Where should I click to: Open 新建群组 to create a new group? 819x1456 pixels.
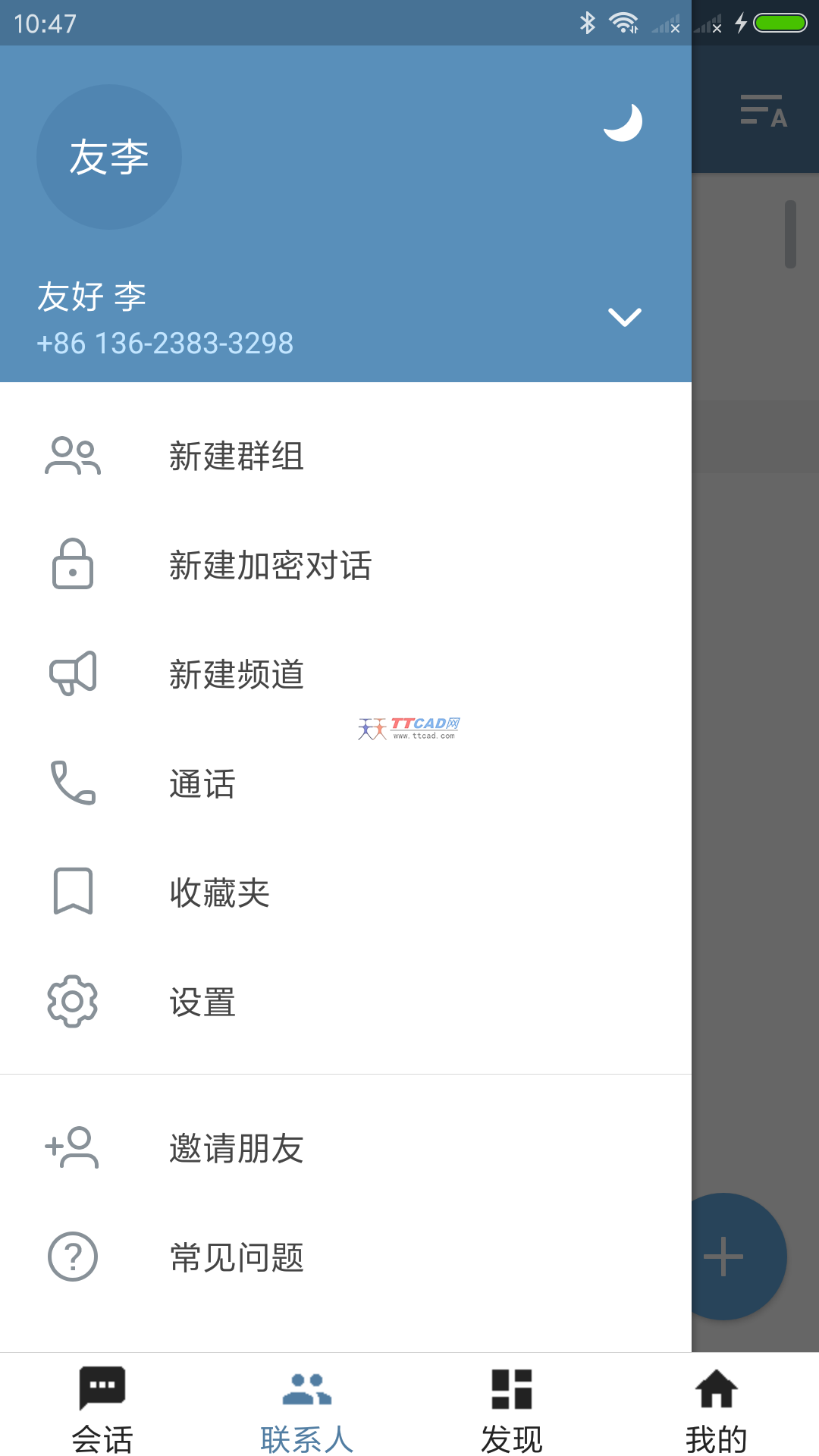tap(236, 456)
